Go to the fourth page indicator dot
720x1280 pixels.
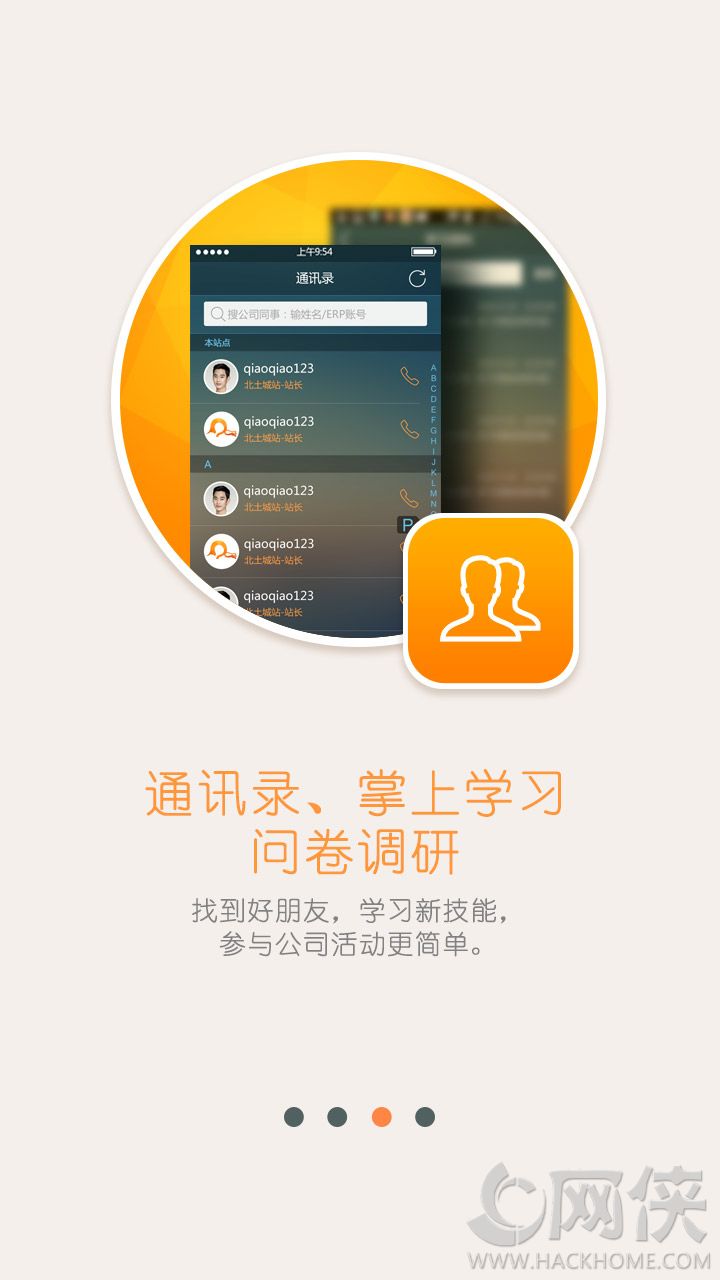(x=425, y=1117)
